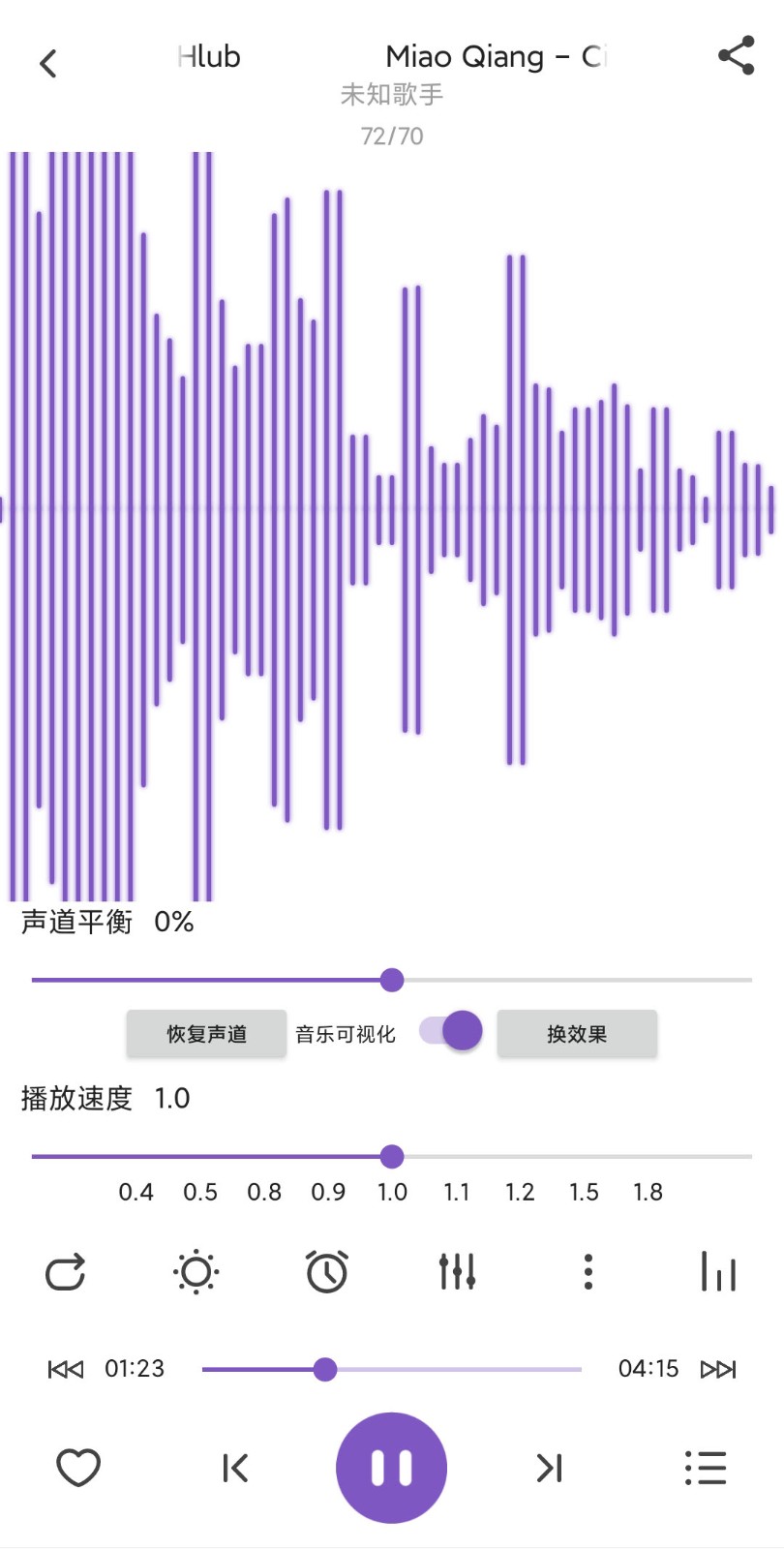Open the sleep timer clock icon

click(326, 1272)
